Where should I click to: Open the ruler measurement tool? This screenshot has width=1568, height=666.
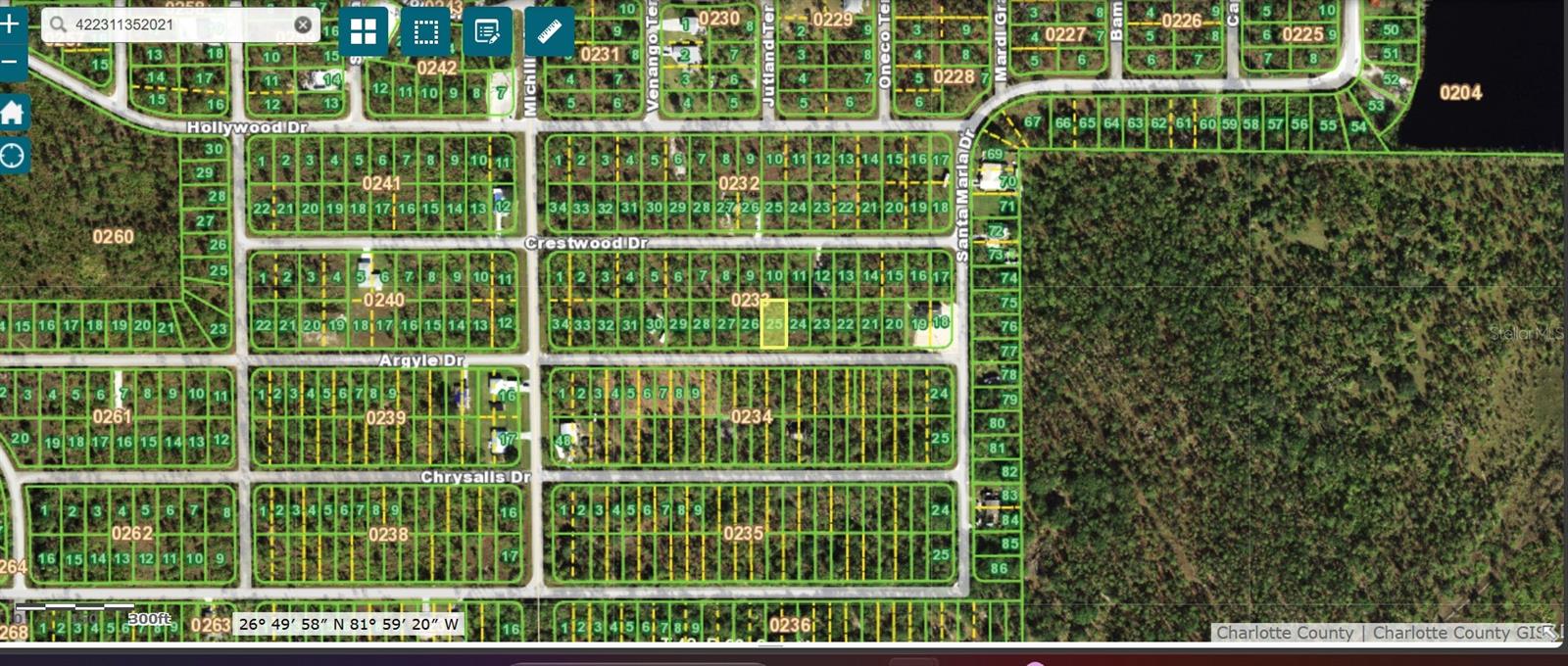click(549, 31)
